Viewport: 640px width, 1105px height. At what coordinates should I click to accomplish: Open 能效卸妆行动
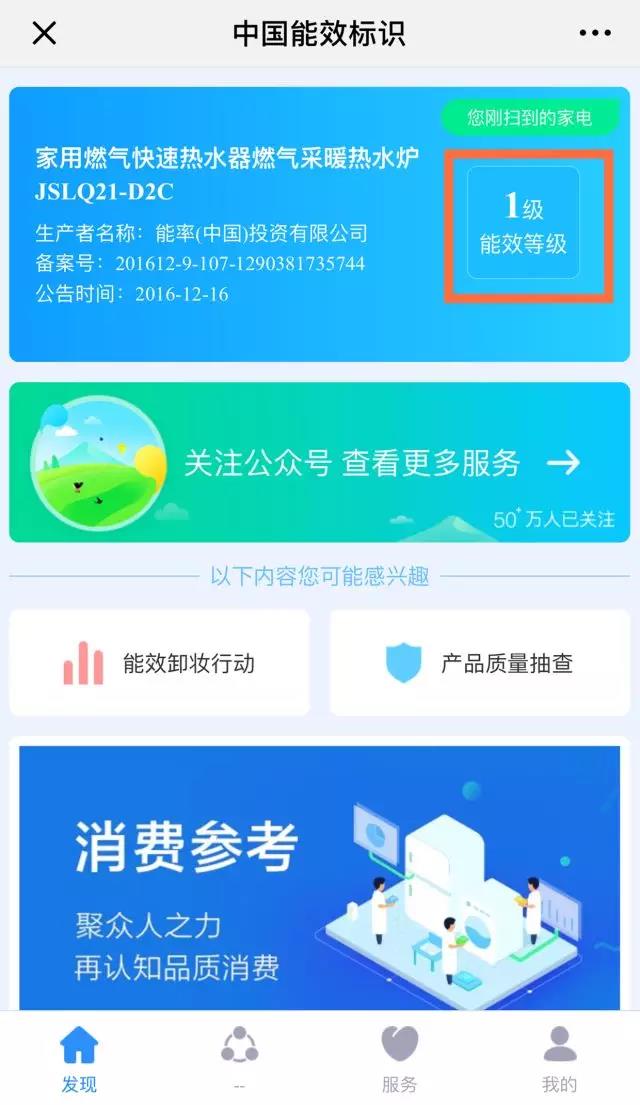159,662
